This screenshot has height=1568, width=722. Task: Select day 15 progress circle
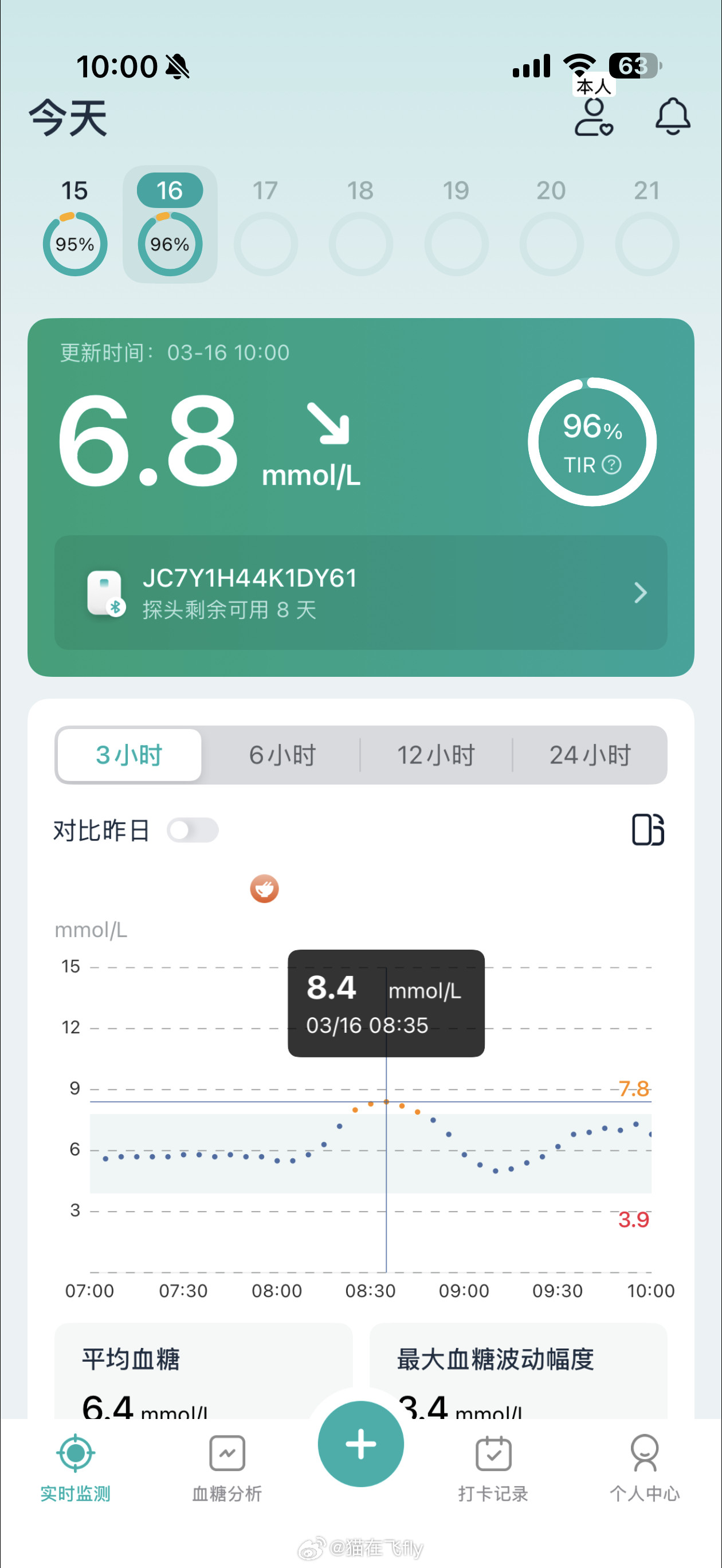(x=74, y=243)
